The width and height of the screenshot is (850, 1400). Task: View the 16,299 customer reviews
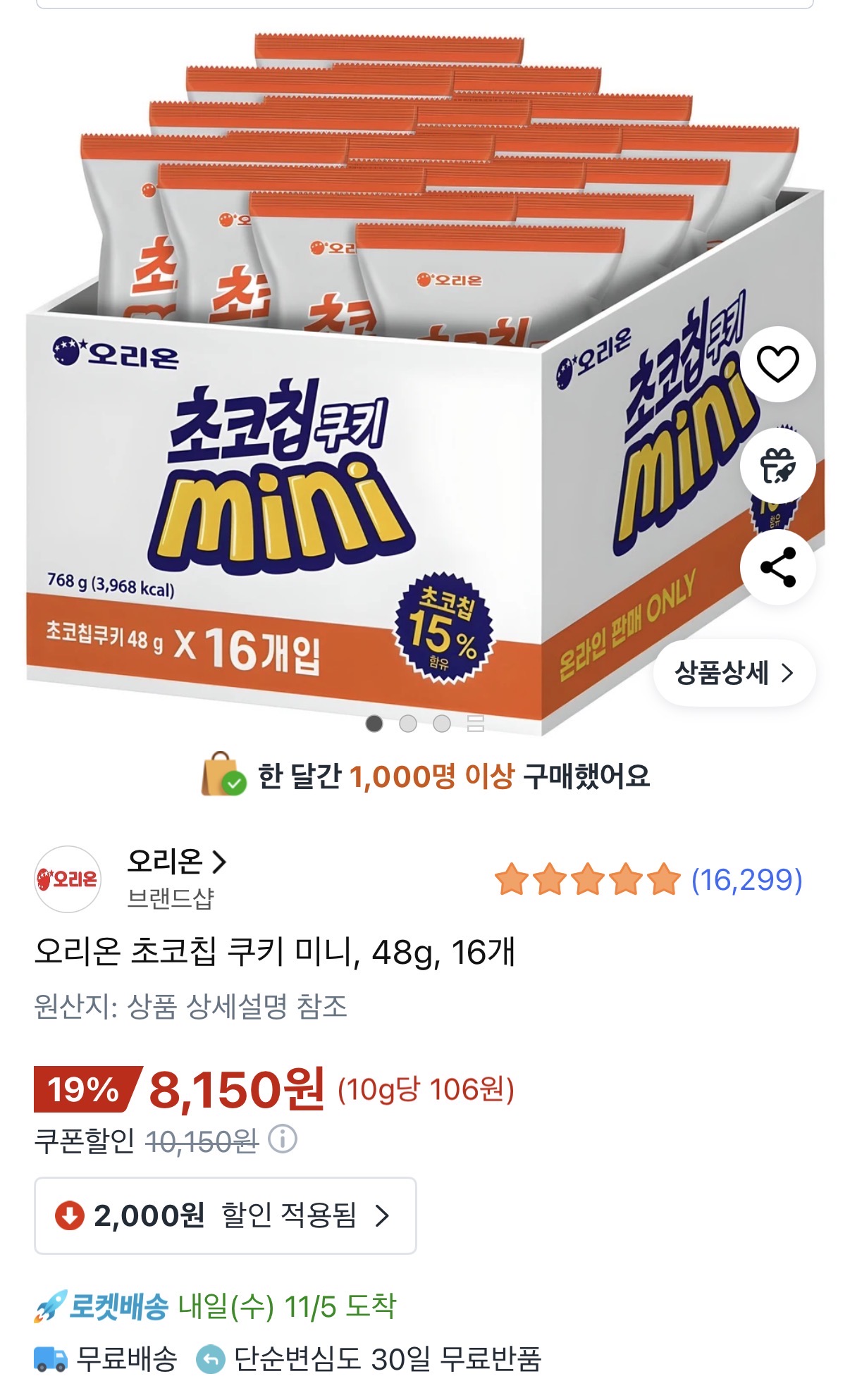pos(746,880)
